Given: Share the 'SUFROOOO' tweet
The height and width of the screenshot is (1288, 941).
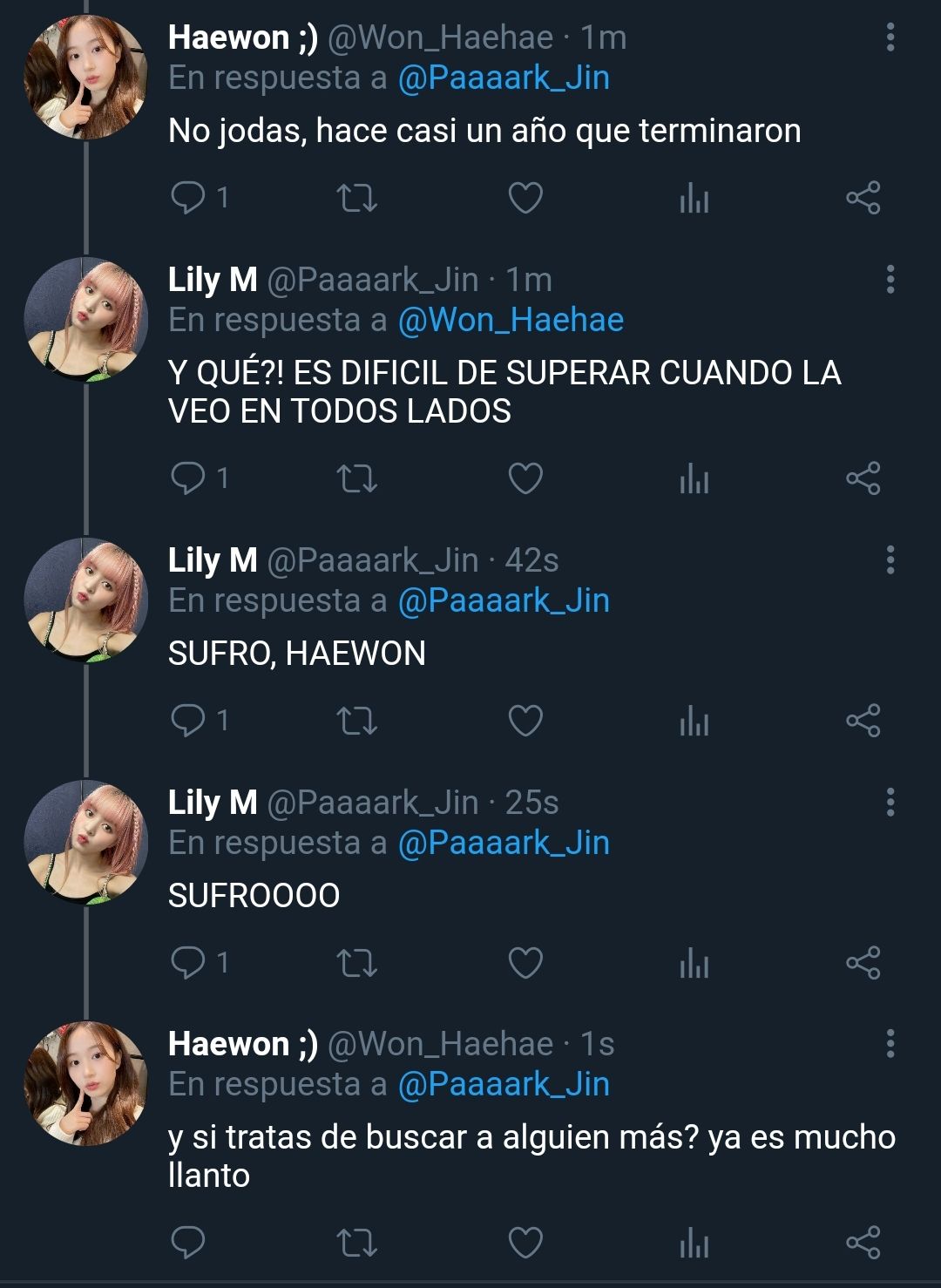Looking at the screenshot, I should [863, 963].
